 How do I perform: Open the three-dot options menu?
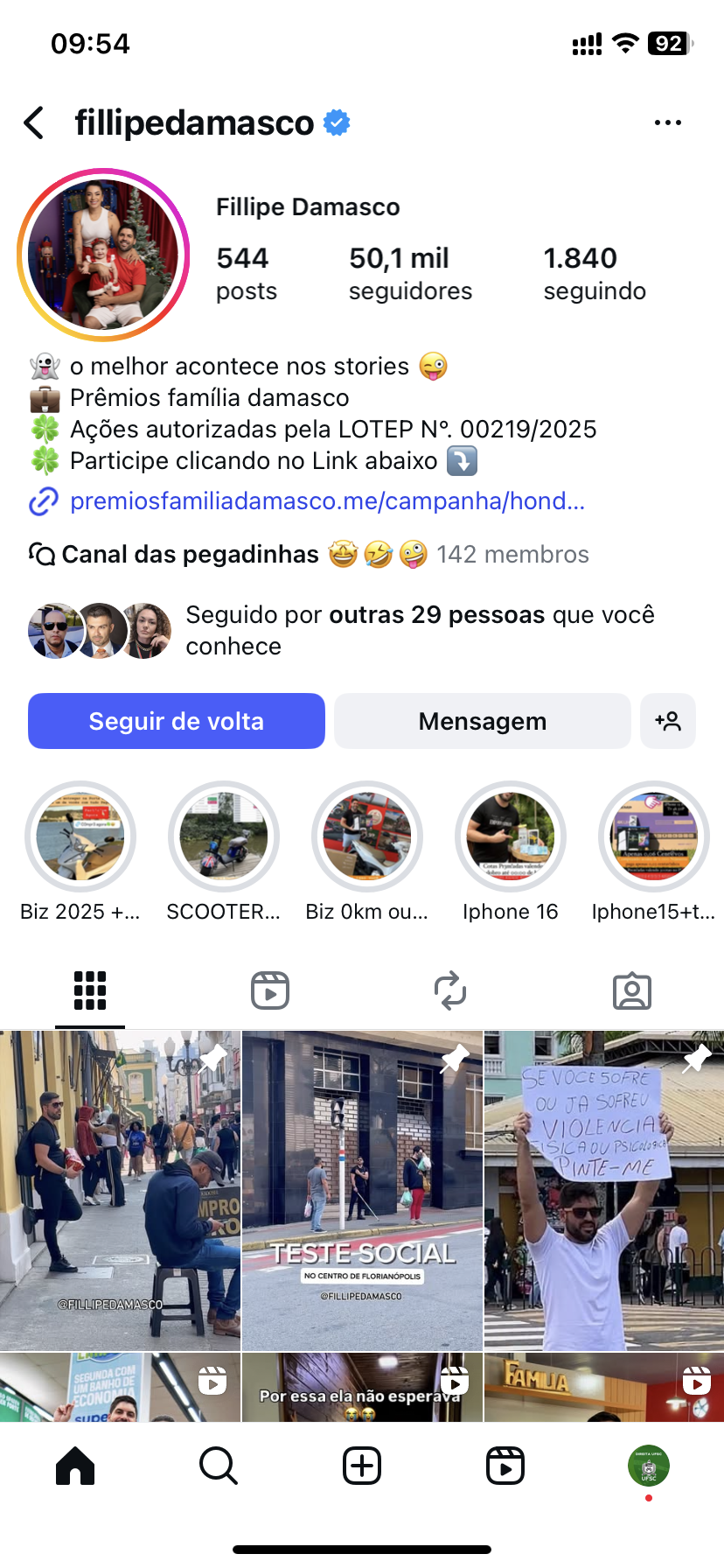[667, 123]
